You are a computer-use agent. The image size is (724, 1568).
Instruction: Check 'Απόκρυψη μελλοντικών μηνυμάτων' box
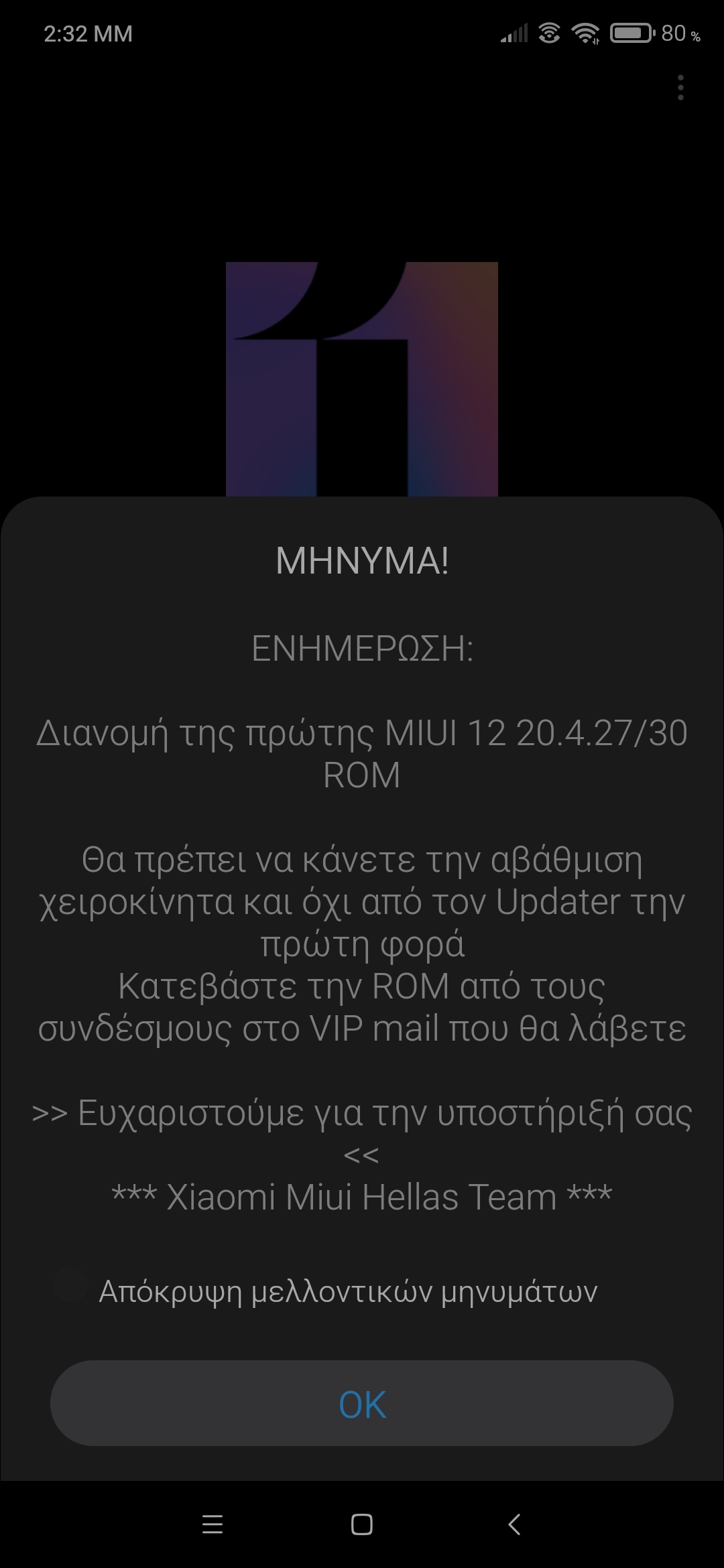72,1284
